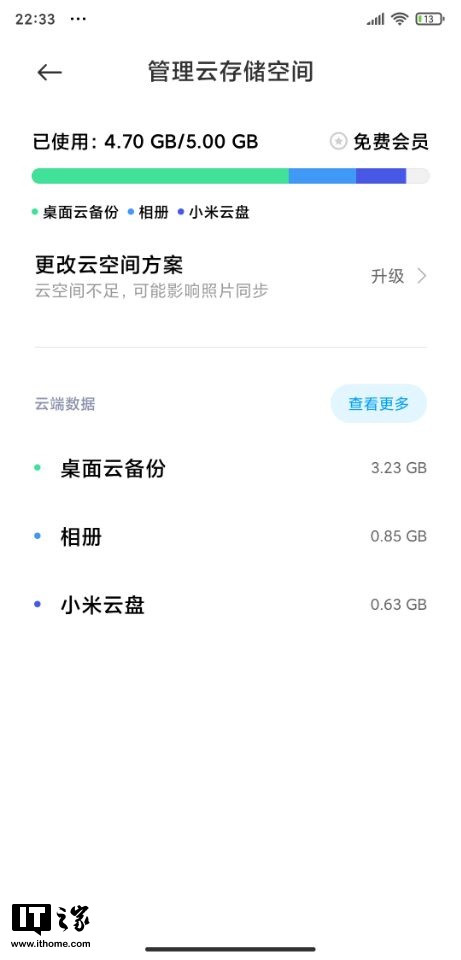The width and height of the screenshot is (461, 960).
Task: Tap the 查看更多 button
Action: [x=378, y=403]
